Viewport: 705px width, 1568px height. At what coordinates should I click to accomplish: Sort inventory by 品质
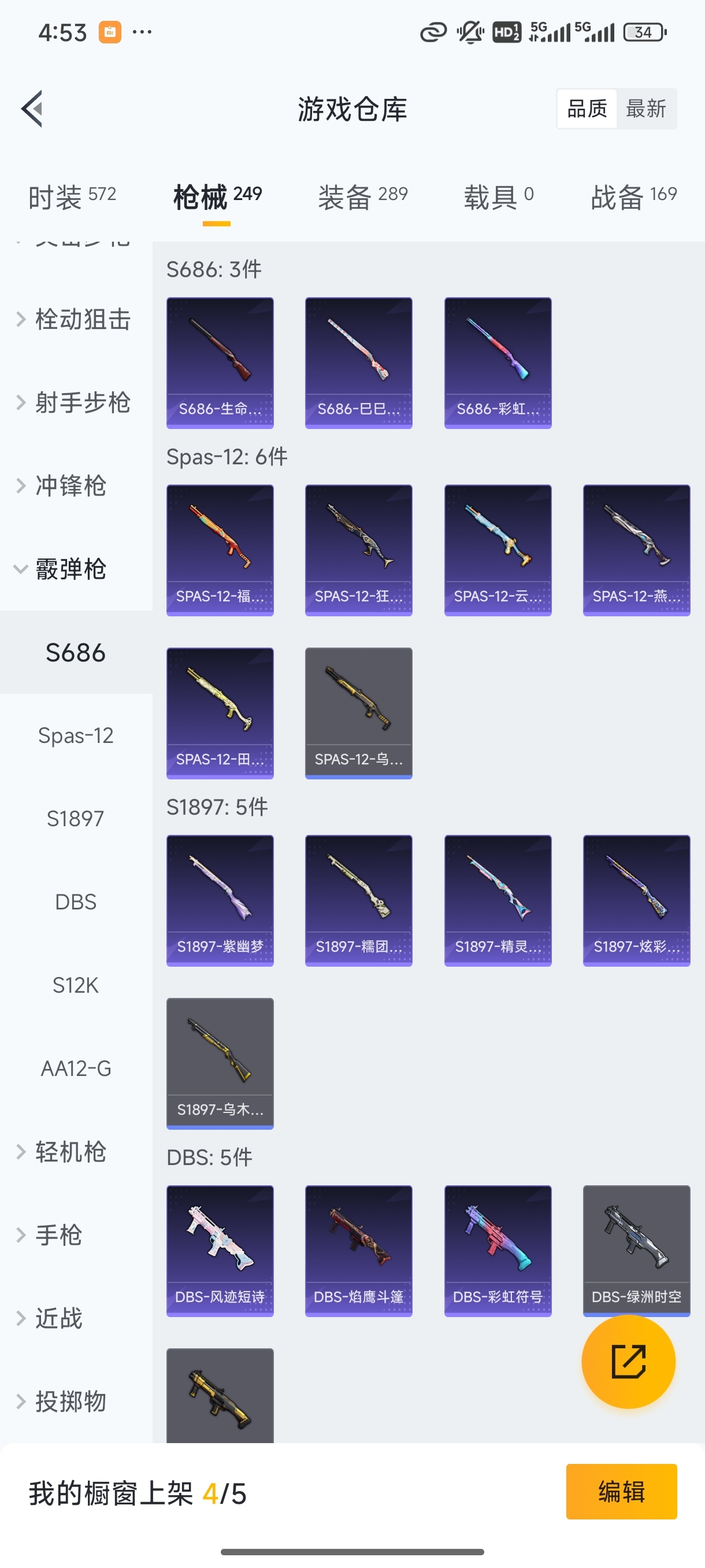click(x=587, y=109)
